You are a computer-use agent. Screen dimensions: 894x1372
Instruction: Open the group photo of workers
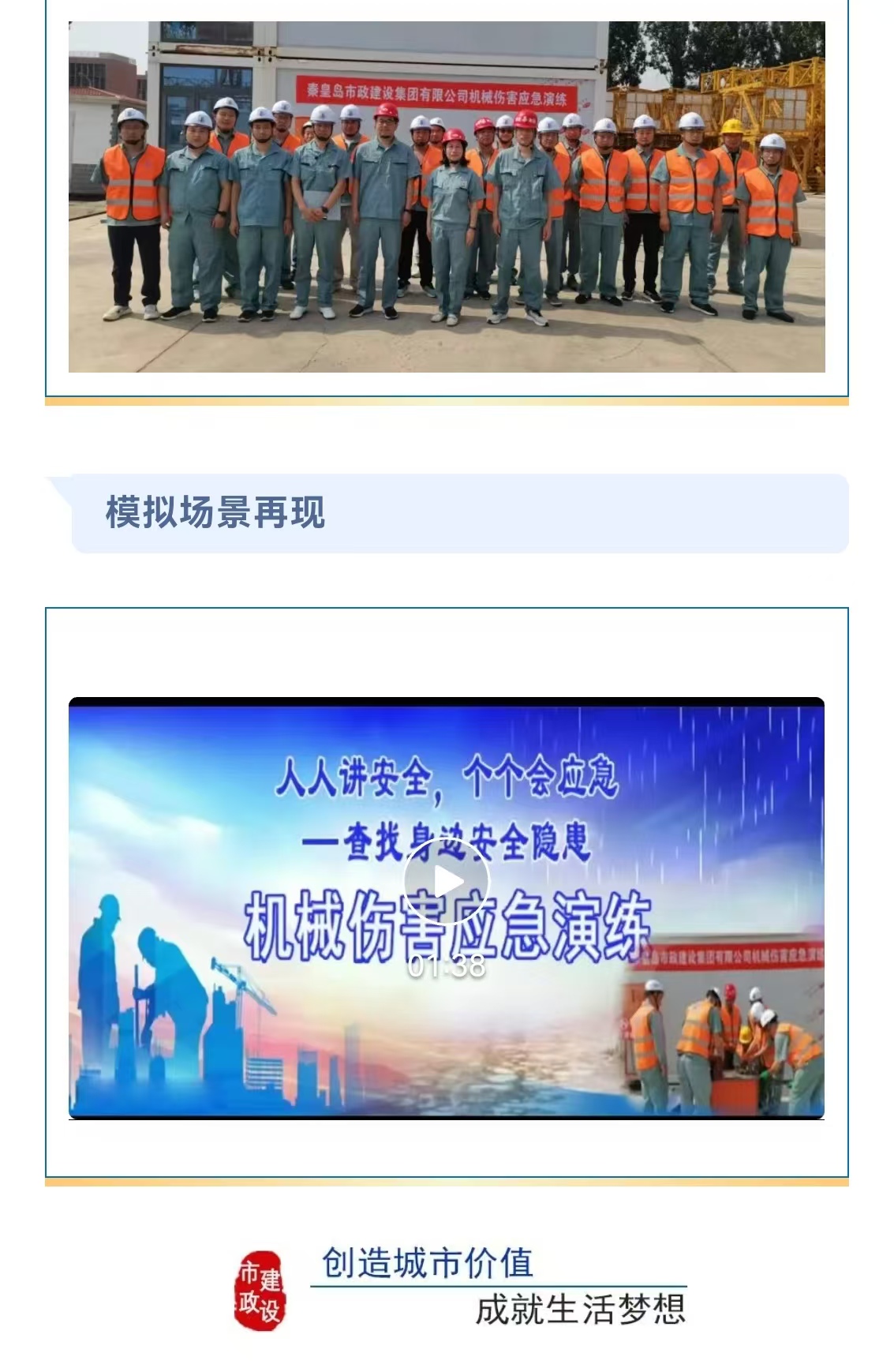447,197
